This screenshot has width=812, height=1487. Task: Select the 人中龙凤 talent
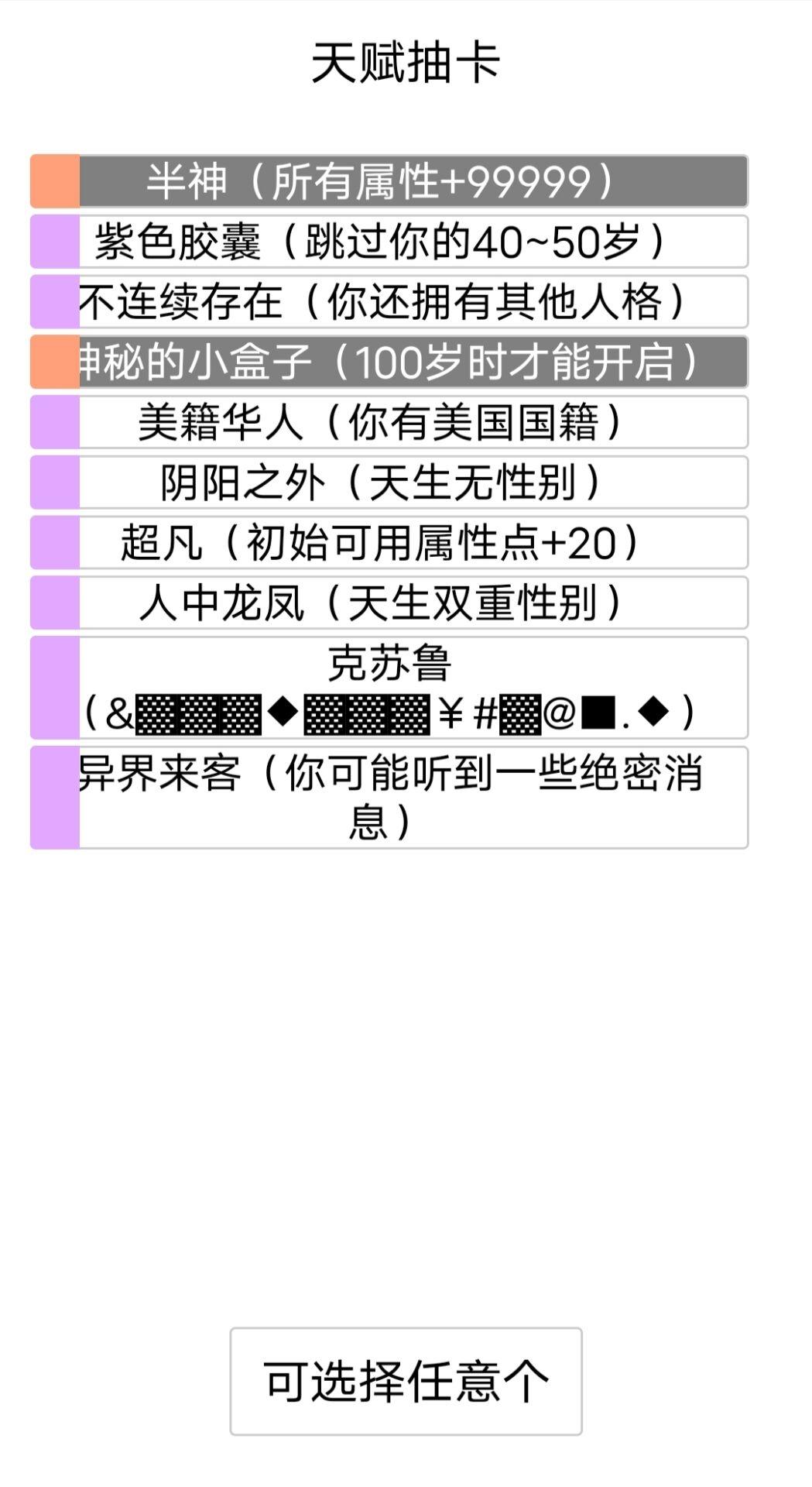pyautogui.click(x=389, y=603)
